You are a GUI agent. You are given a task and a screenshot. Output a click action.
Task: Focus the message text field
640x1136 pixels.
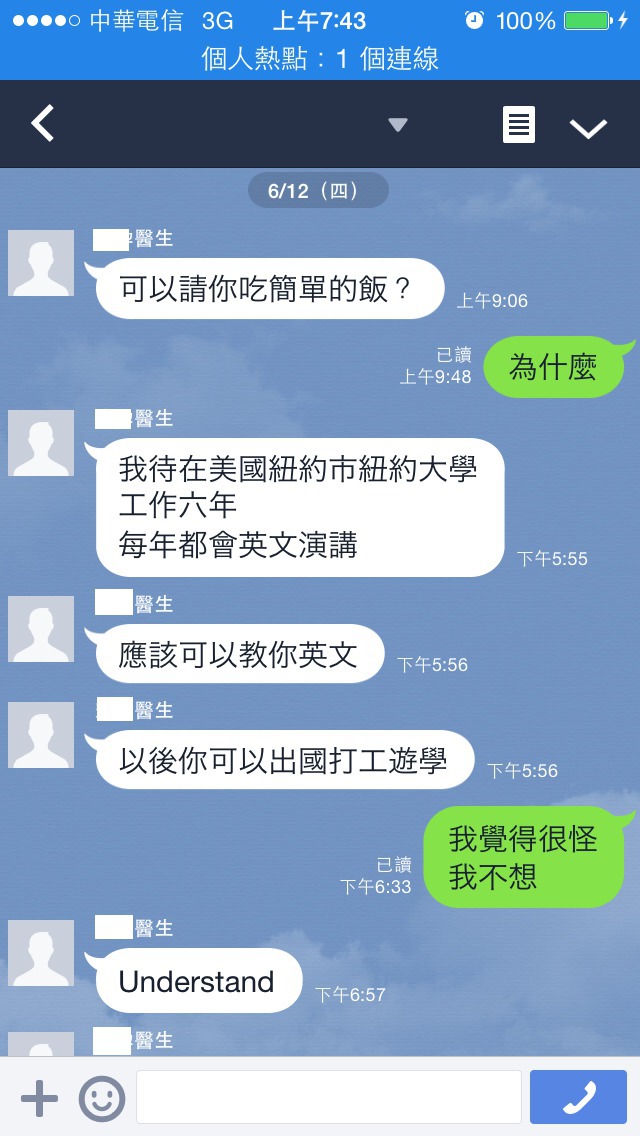(329, 1097)
